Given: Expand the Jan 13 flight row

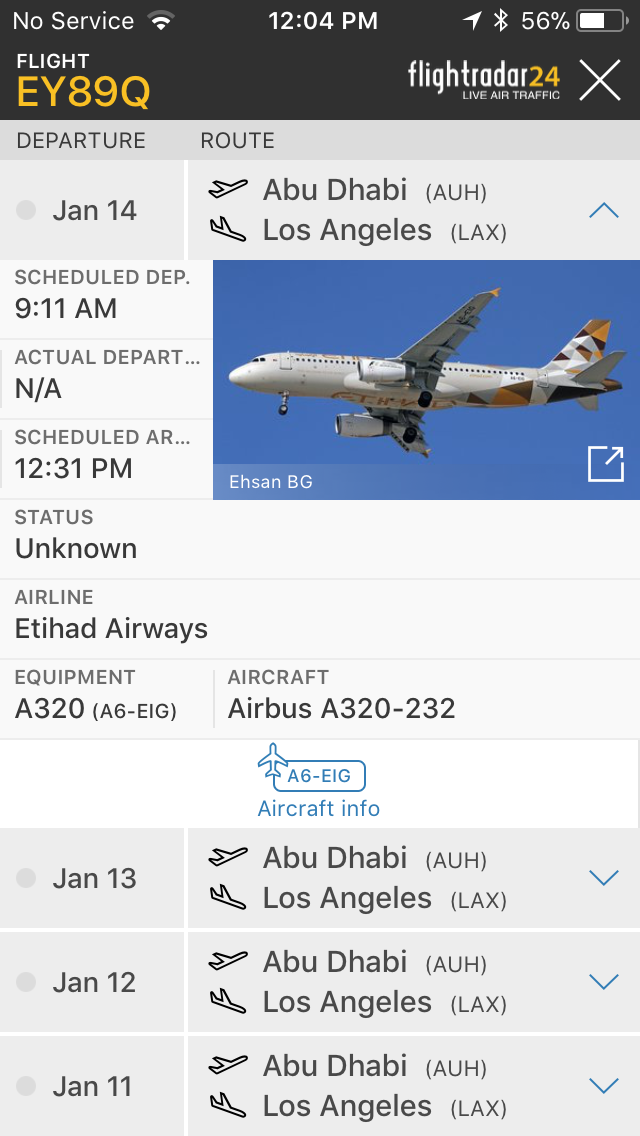Looking at the screenshot, I should click(x=604, y=878).
